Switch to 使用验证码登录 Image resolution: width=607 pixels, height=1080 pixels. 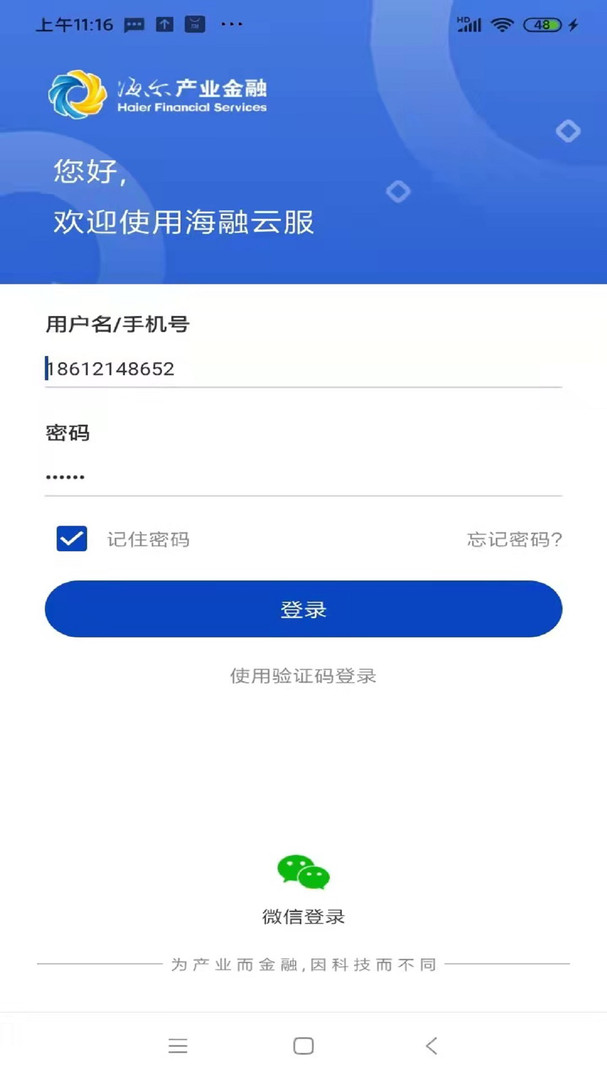[303, 676]
